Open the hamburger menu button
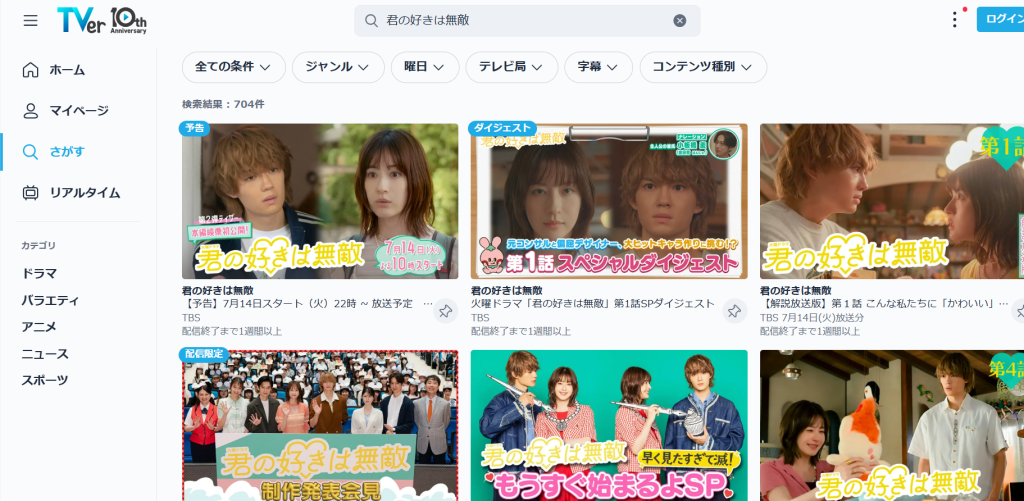 (x=30, y=21)
